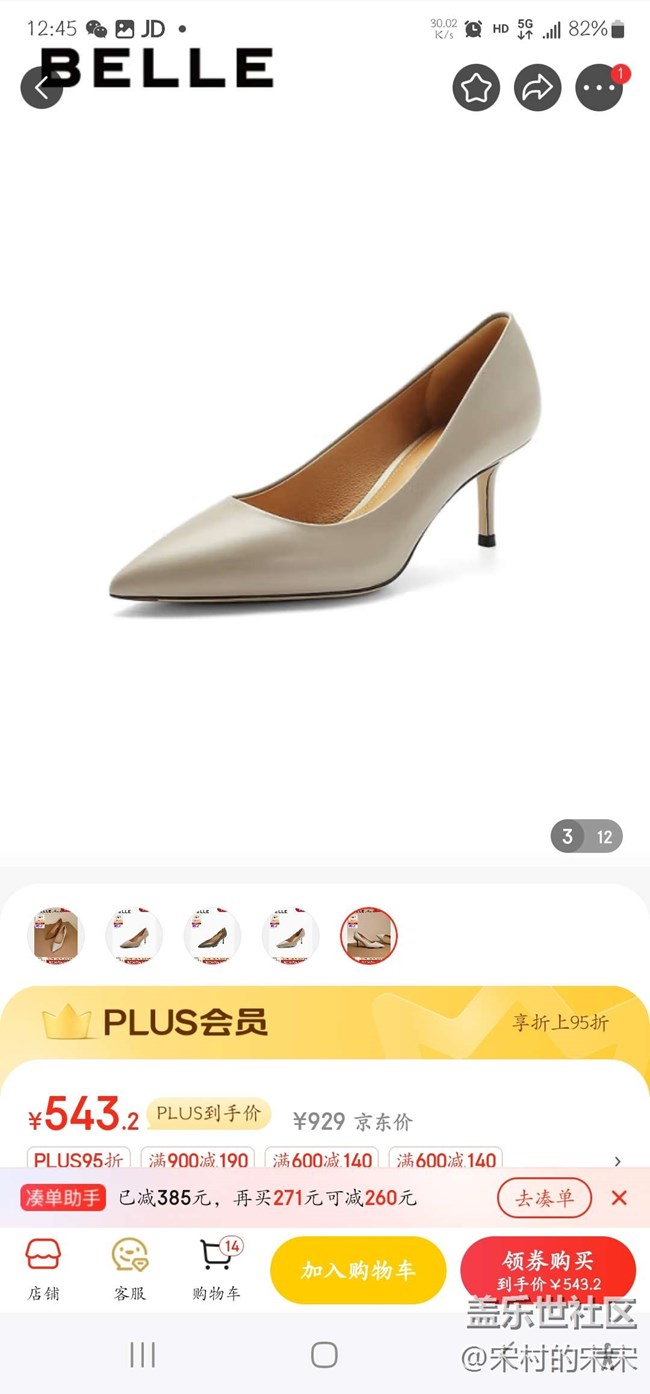This screenshot has width=650, height=1394.
Task: Select the fourth color variant thumbnail
Action: (290, 936)
